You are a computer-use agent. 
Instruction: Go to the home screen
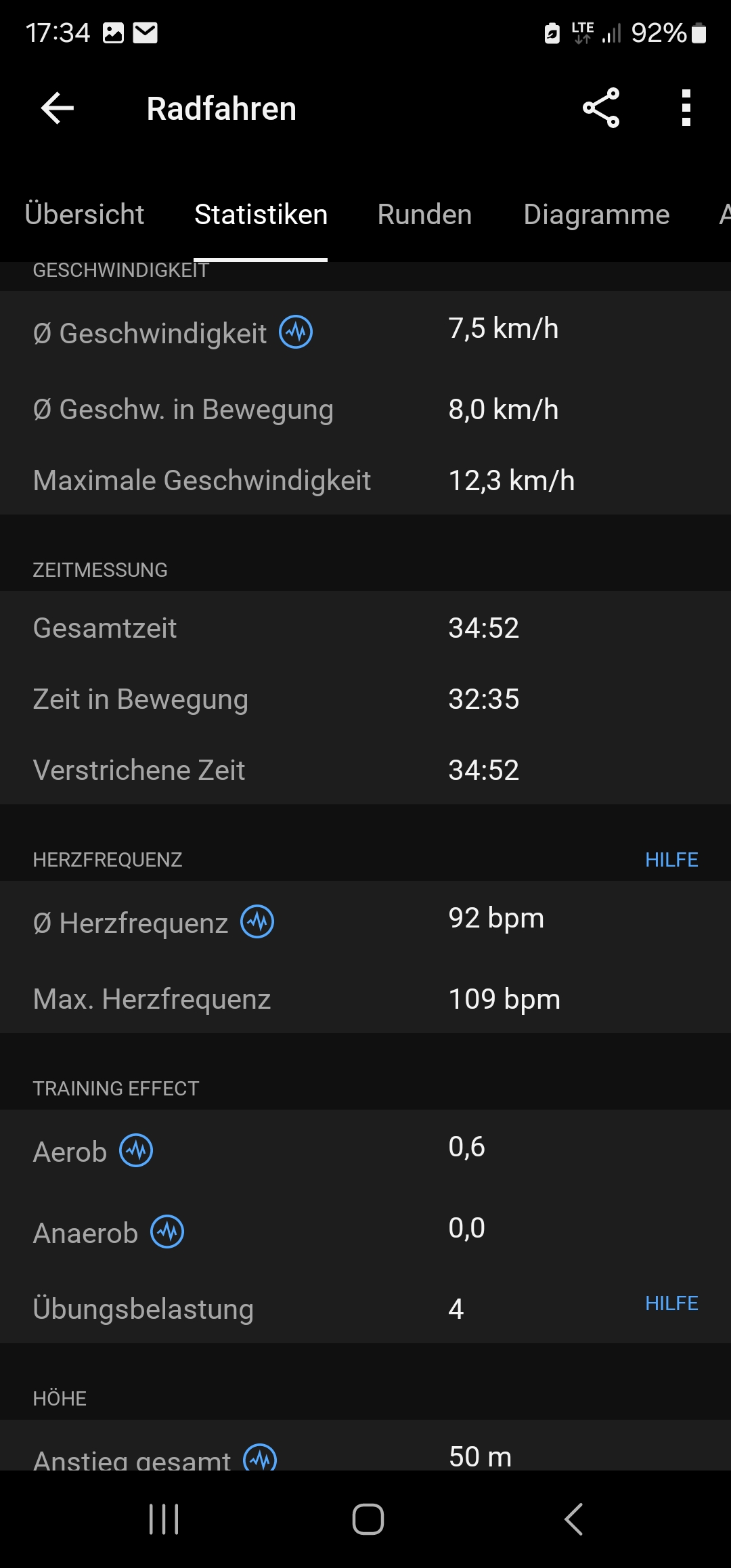368,1519
